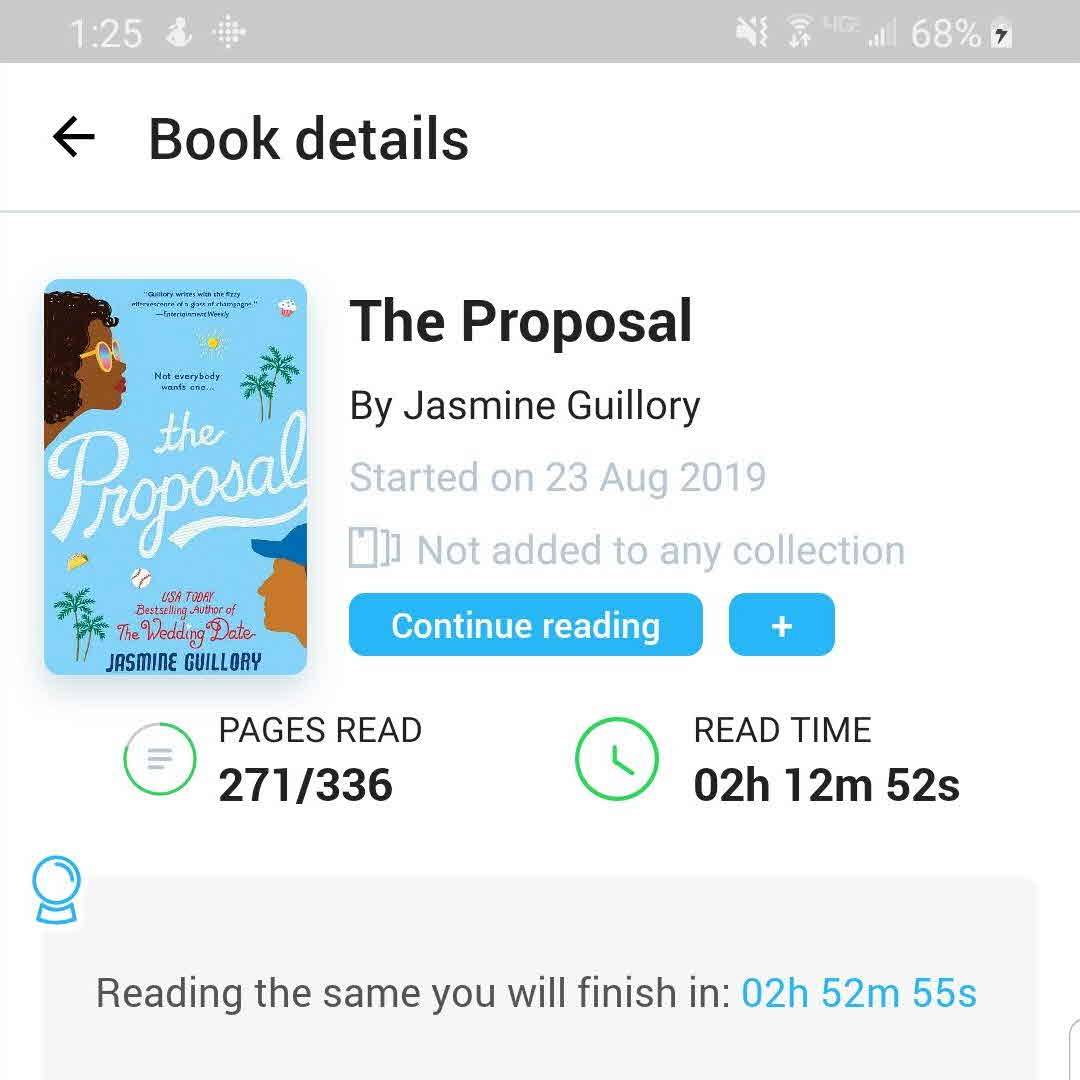The width and height of the screenshot is (1080, 1080).
Task: Go back from Book details
Action: (x=73, y=138)
